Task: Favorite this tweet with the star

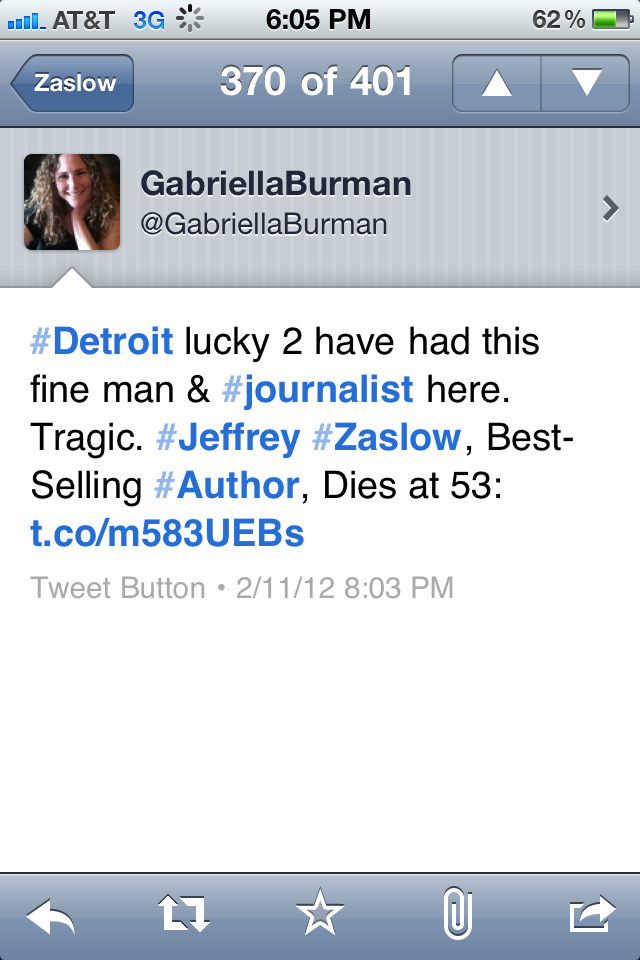Action: (320, 914)
